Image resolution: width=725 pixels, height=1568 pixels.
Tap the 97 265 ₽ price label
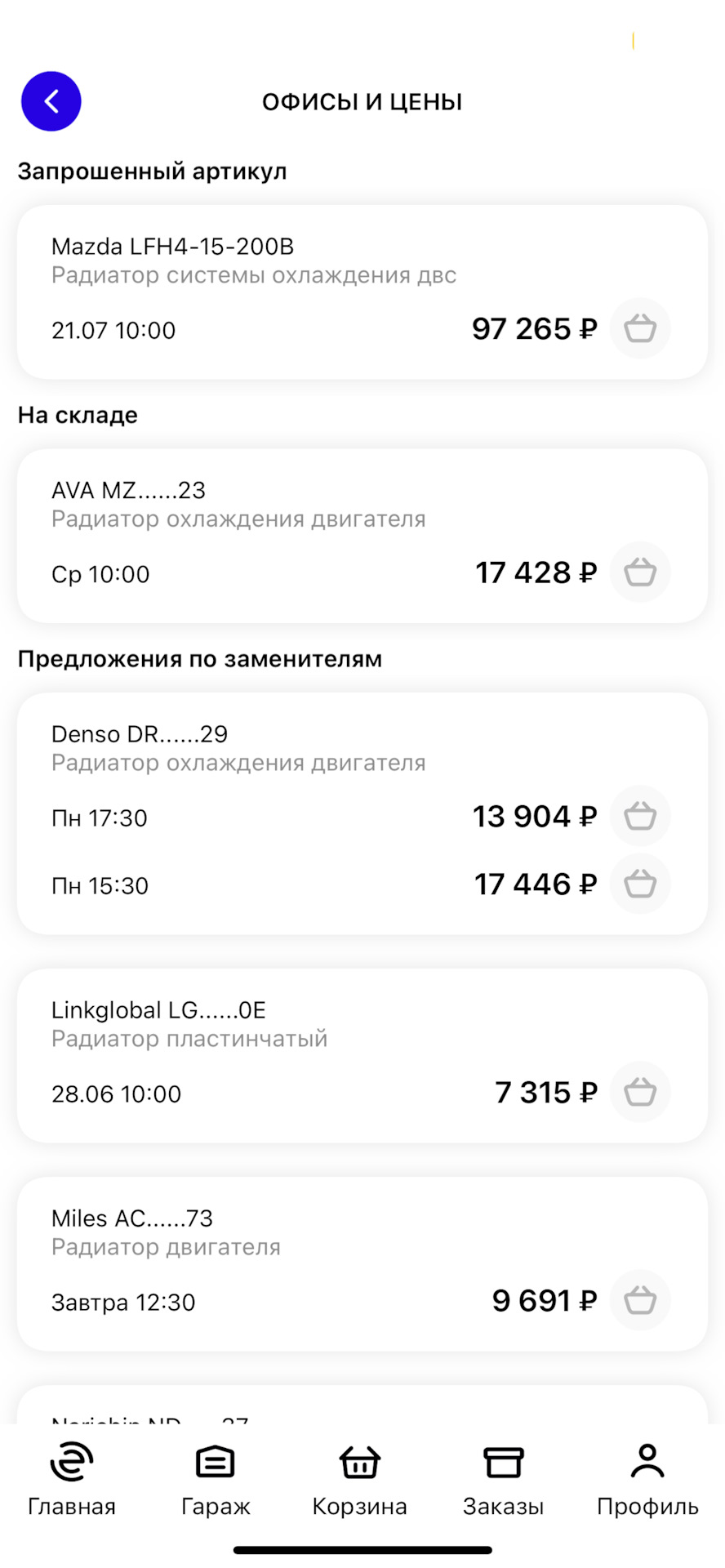tap(532, 328)
